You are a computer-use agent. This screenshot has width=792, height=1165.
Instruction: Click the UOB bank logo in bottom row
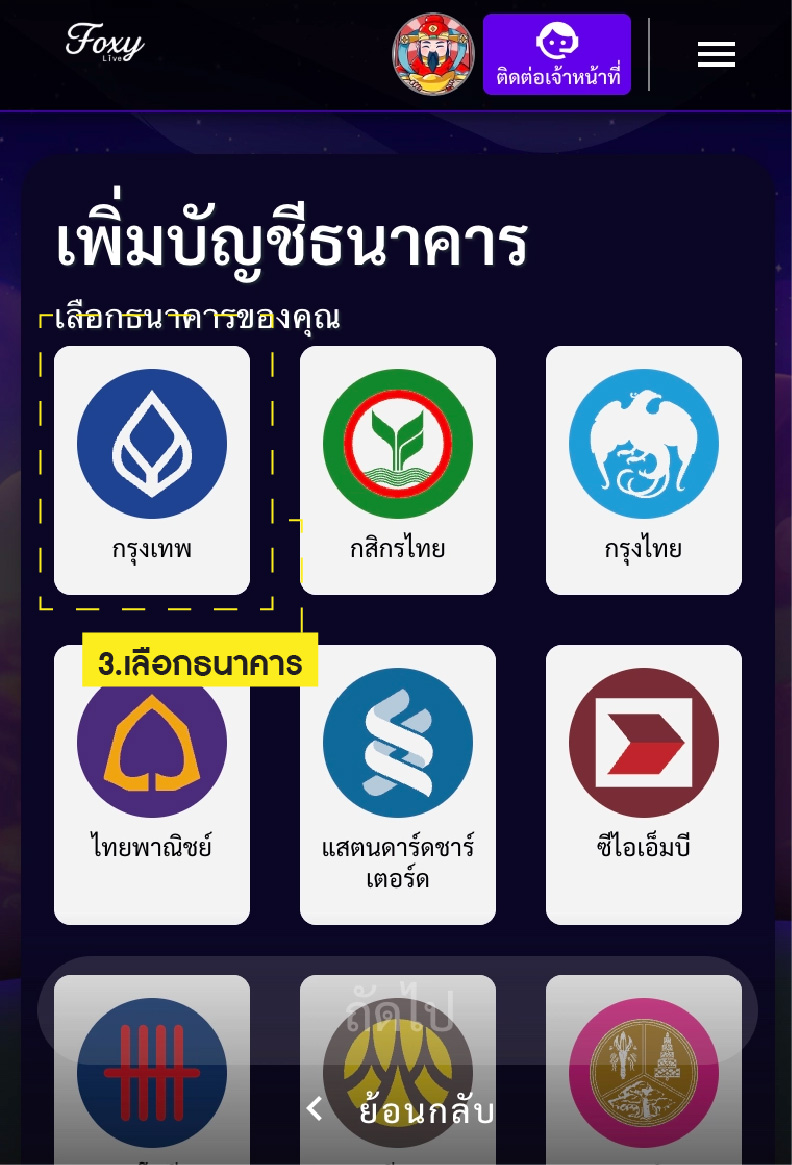click(x=152, y=1072)
